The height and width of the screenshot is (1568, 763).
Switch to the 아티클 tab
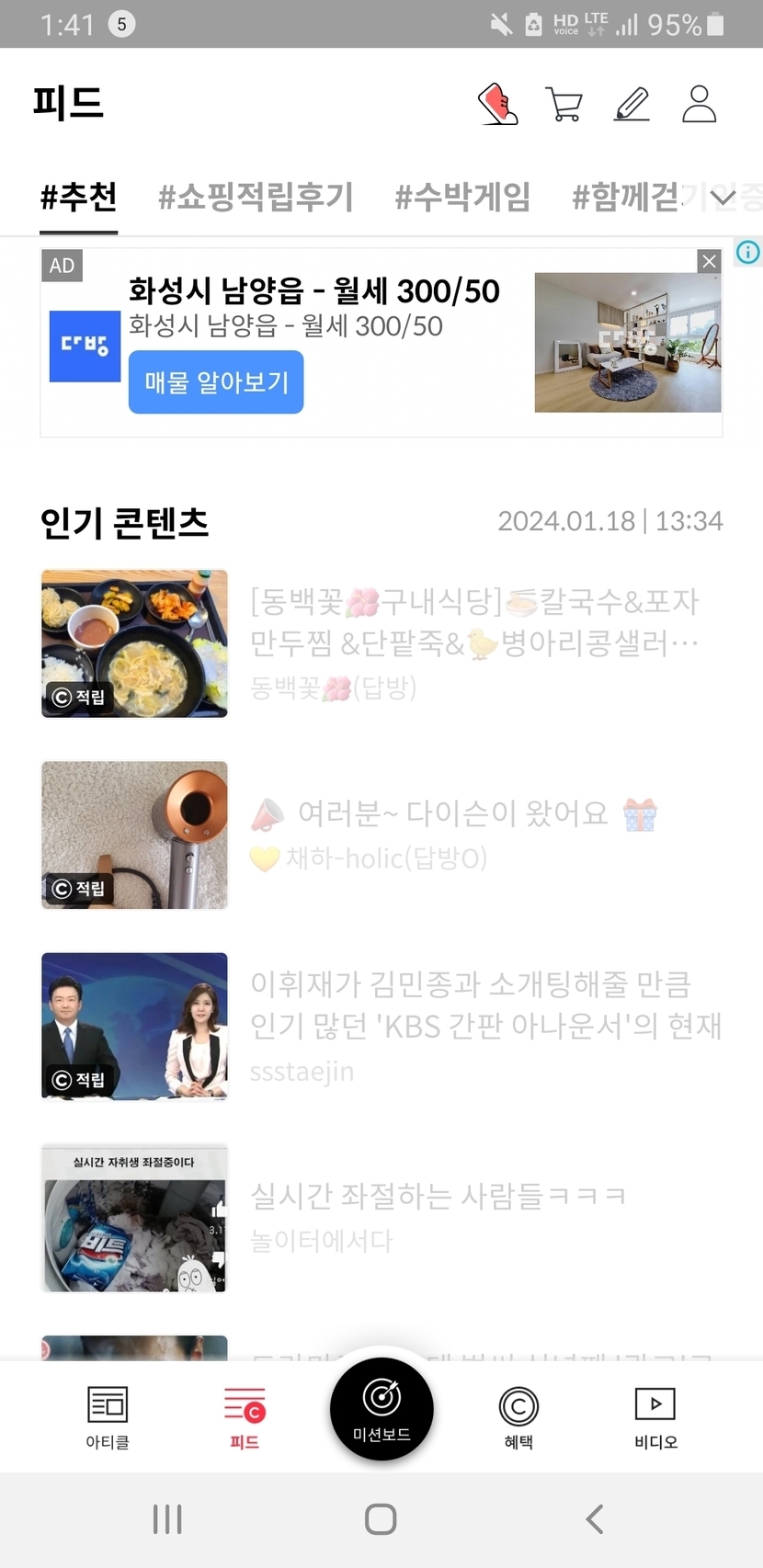[x=108, y=1417]
